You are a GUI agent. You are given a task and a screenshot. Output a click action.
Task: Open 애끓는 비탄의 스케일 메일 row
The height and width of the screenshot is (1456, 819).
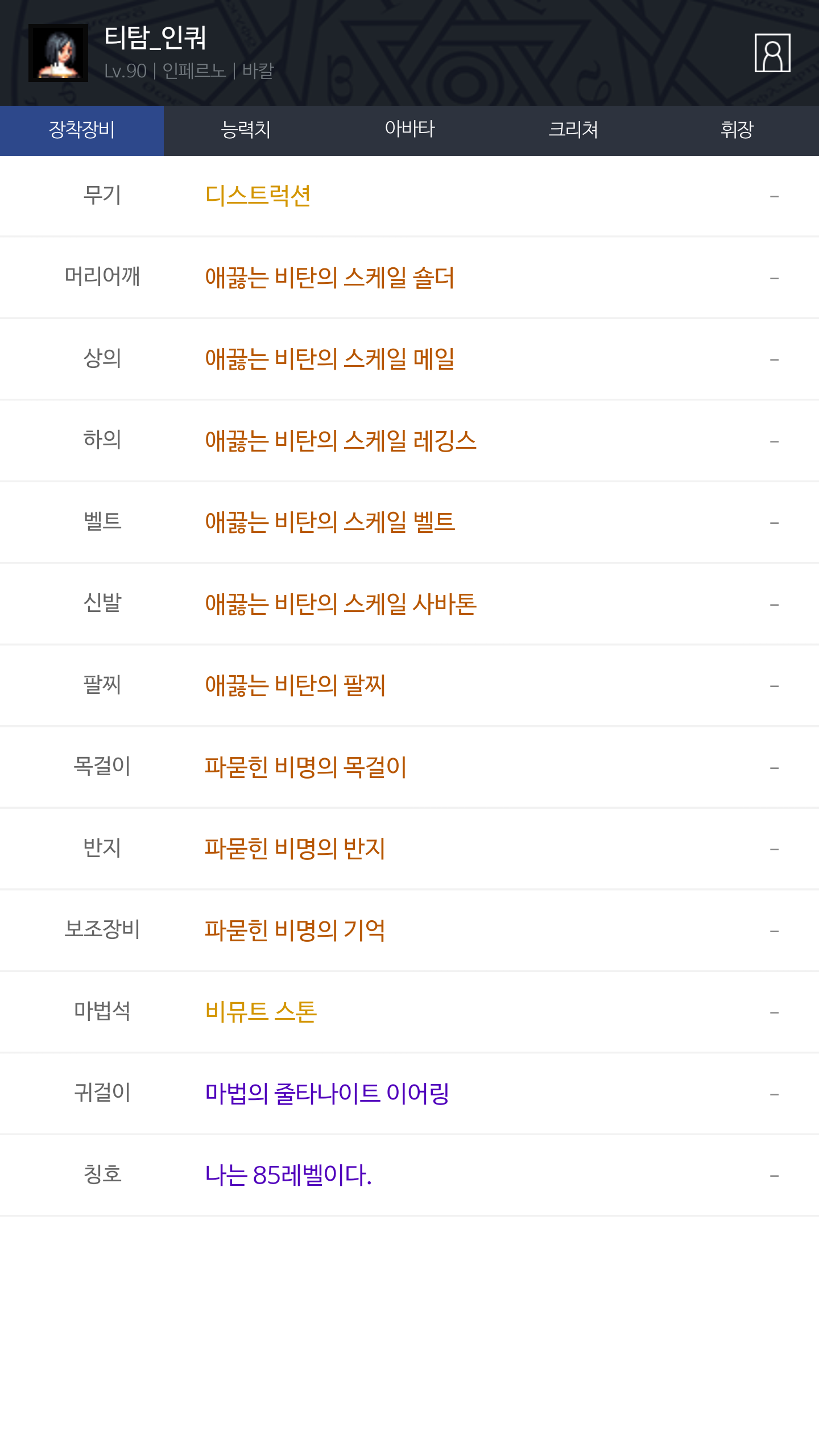(409, 359)
